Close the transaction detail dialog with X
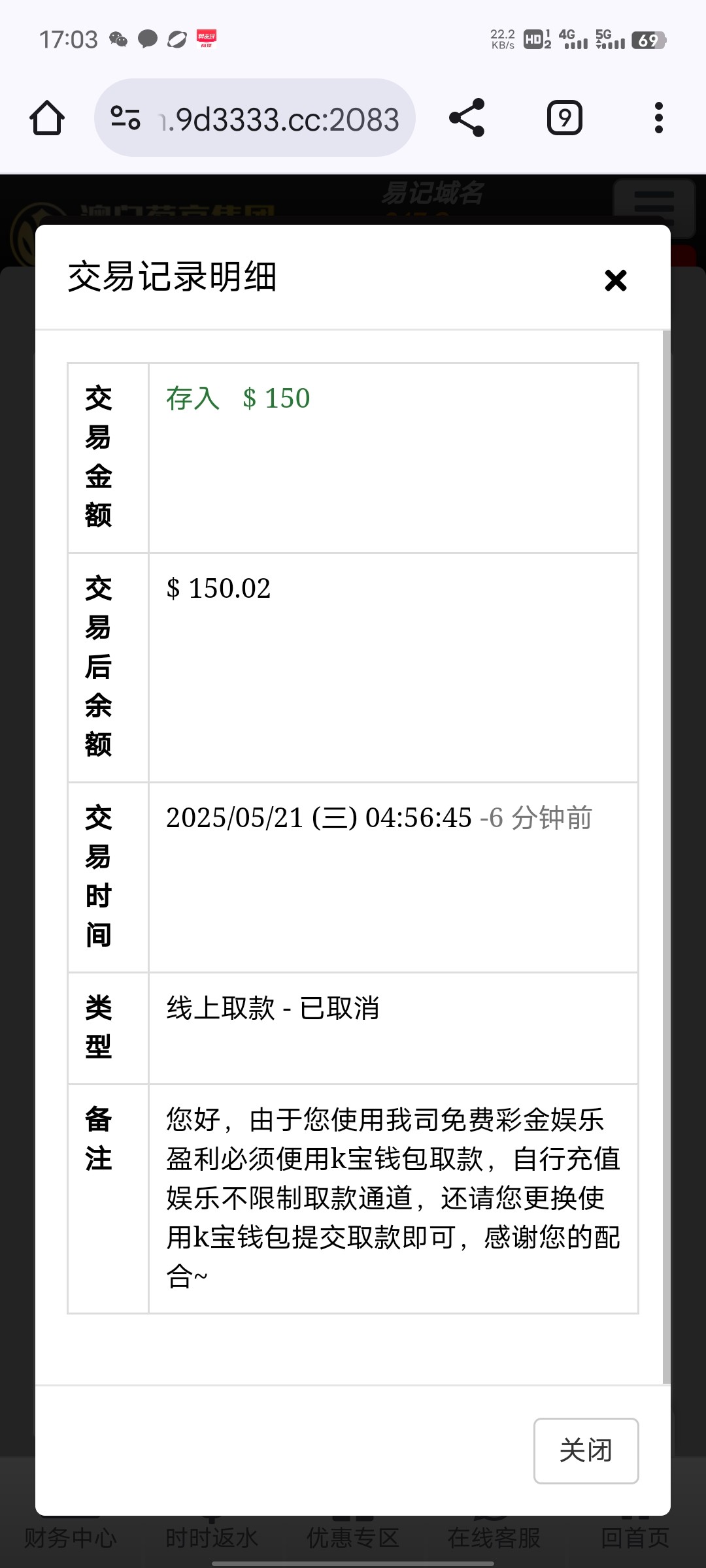This screenshot has width=706, height=1568. tap(615, 280)
